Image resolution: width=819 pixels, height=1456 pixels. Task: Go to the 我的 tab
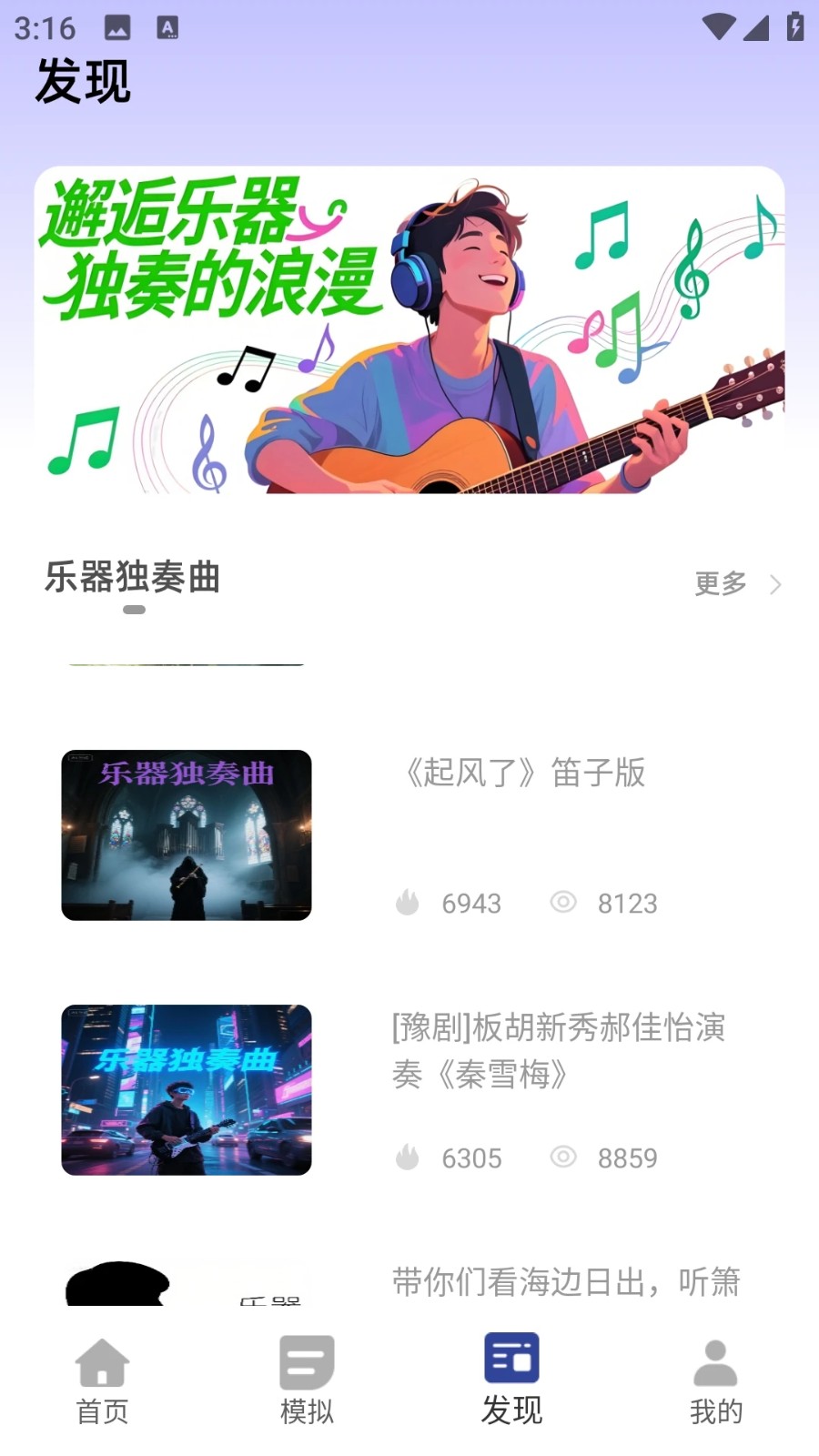[x=716, y=1380]
